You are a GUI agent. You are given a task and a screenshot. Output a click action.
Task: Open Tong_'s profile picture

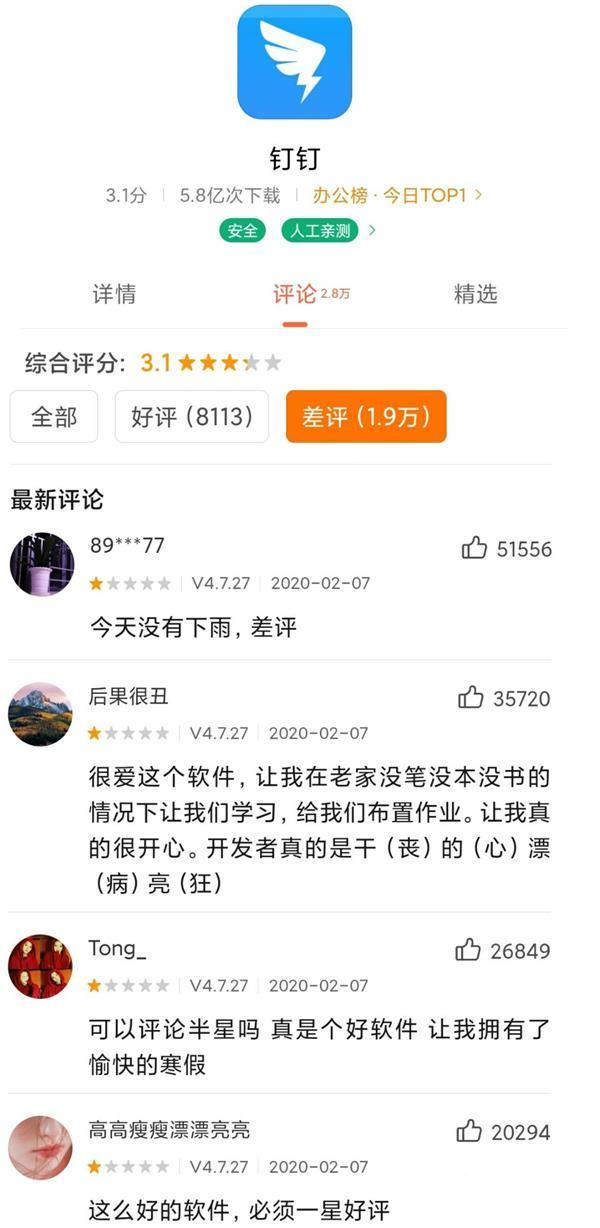(x=41, y=967)
